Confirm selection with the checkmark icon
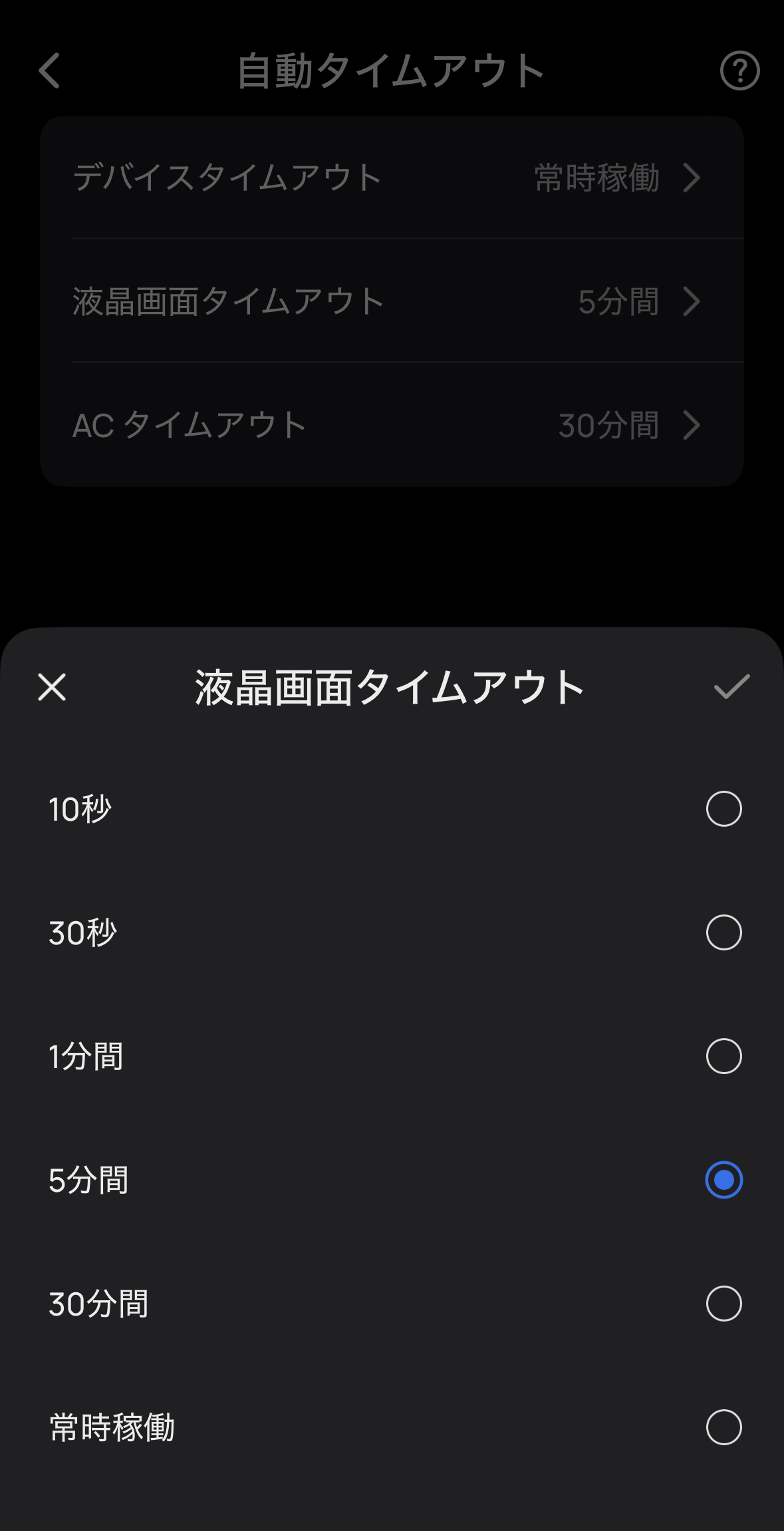This screenshot has width=784, height=1531. click(731, 687)
